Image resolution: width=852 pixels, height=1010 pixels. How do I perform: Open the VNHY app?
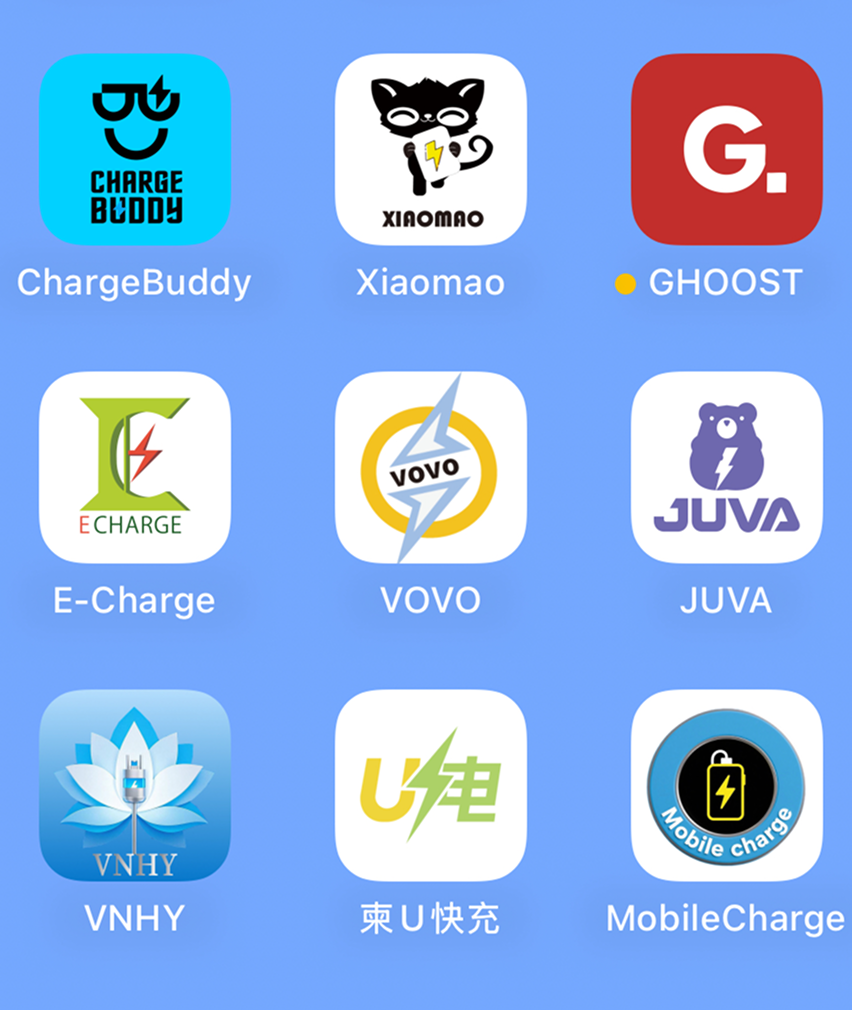[x=135, y=785]
